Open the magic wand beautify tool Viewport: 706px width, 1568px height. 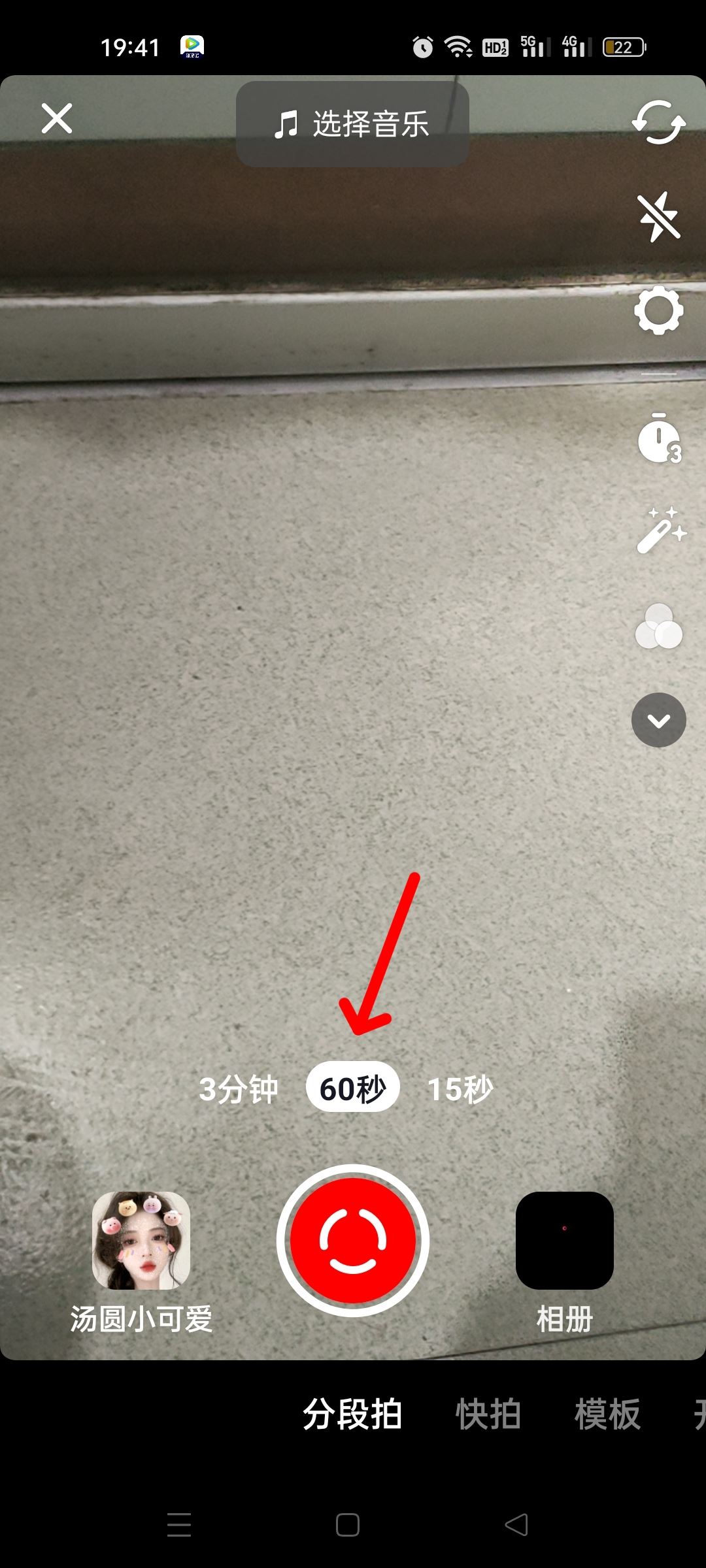pyautogui.click(x=660, y=531)
